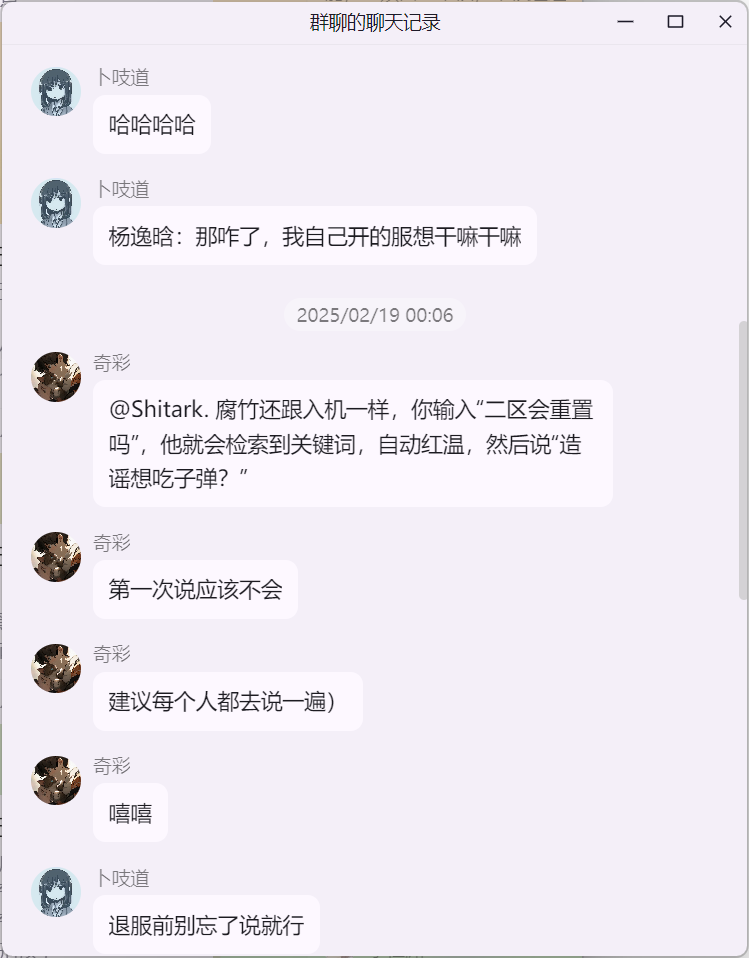749x958 pixels.
Task: Open 奇彩's avatar beside the @Shitark message
Action: tap(56, 377)
